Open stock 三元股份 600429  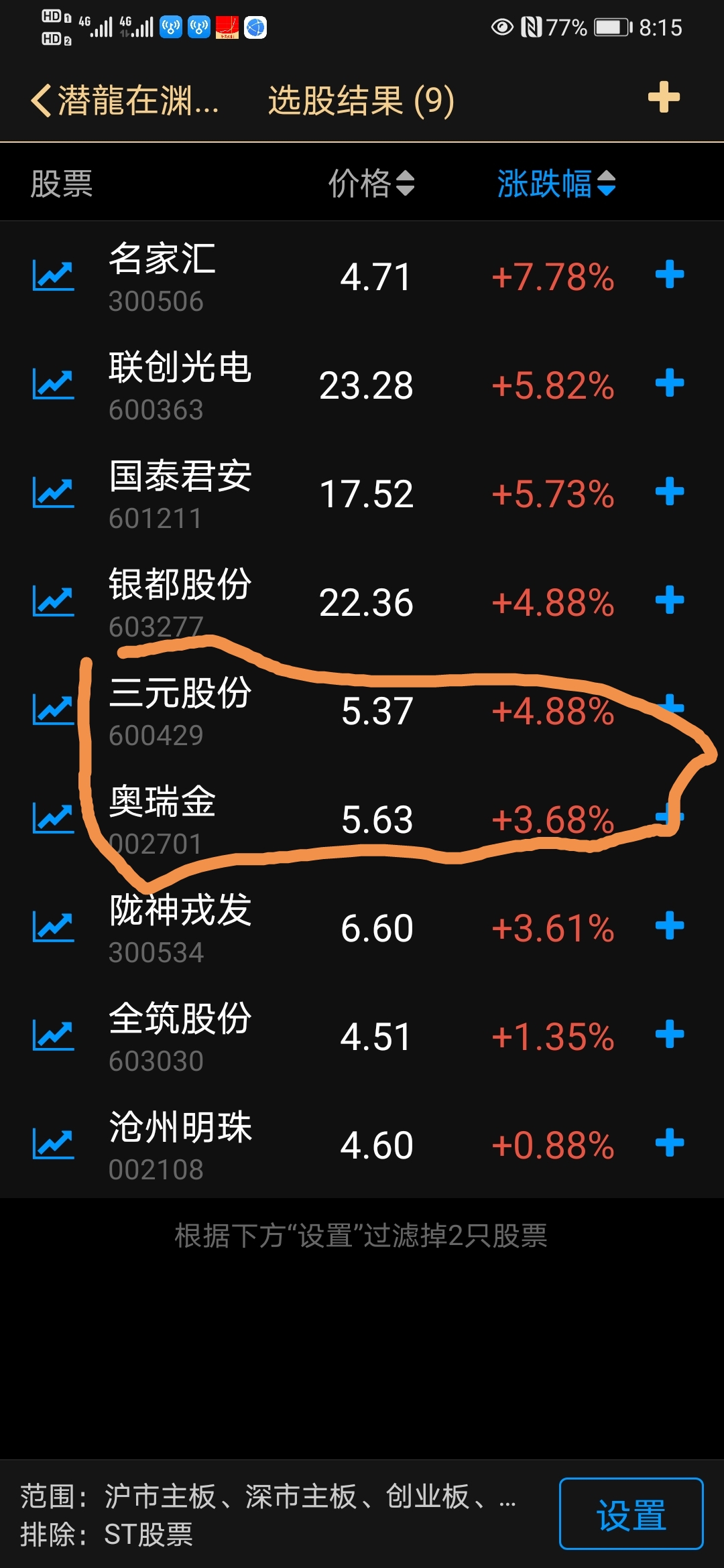pyautogui.click(x=180, y=710)
